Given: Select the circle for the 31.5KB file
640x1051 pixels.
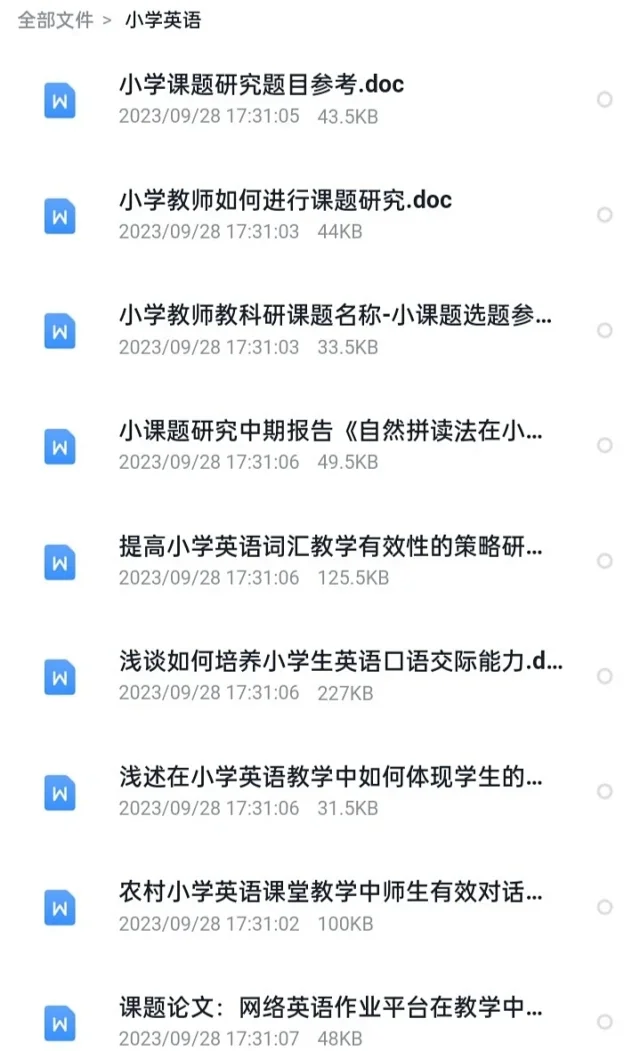Looking at the screenshot, I should click(604, 792).
